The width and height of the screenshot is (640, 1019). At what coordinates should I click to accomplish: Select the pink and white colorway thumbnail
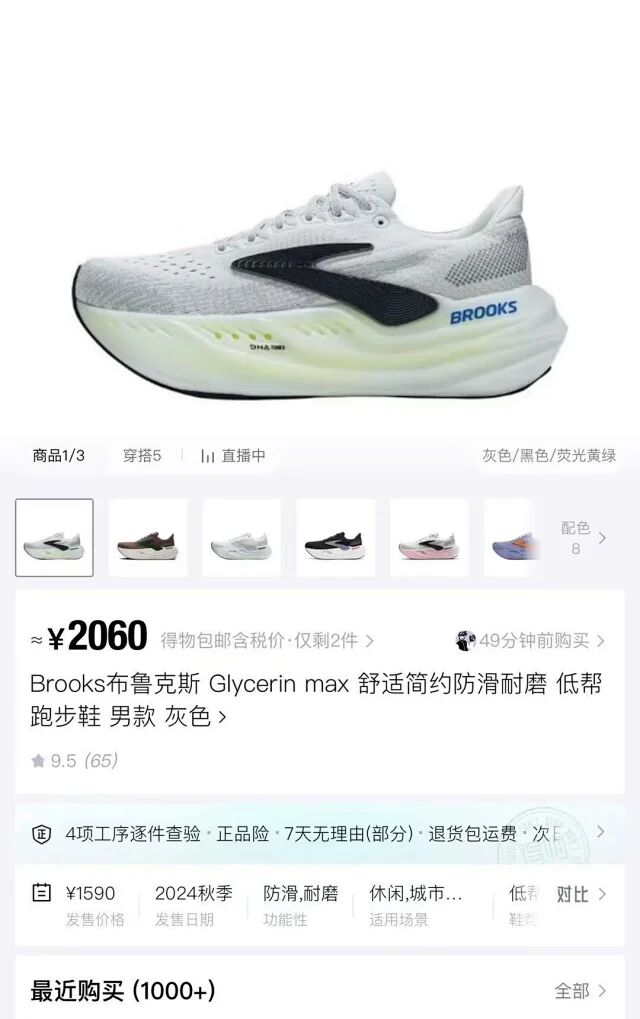click(x=429, y=538)
